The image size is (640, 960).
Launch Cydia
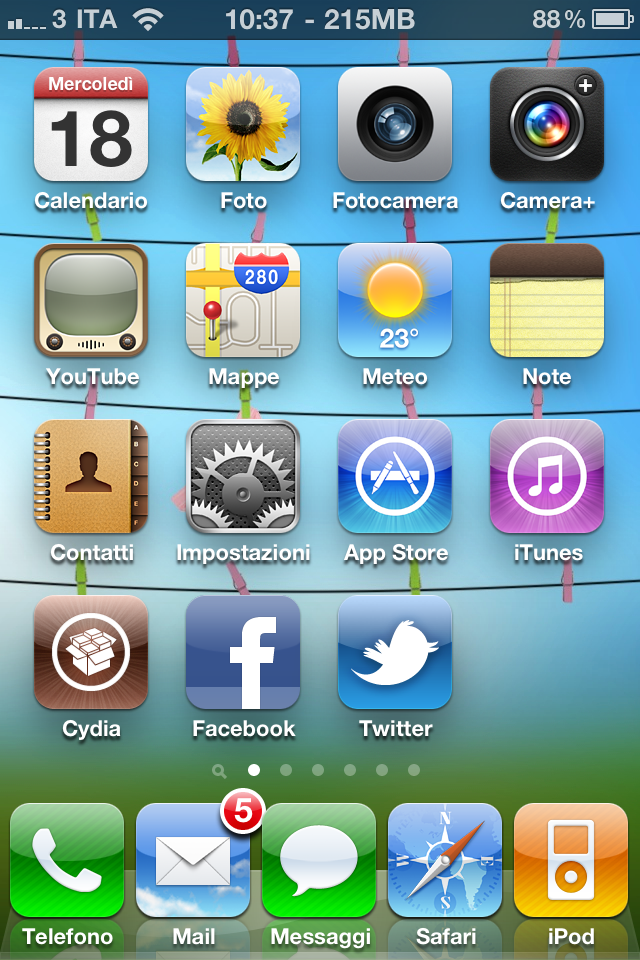[x=91, y=653]
